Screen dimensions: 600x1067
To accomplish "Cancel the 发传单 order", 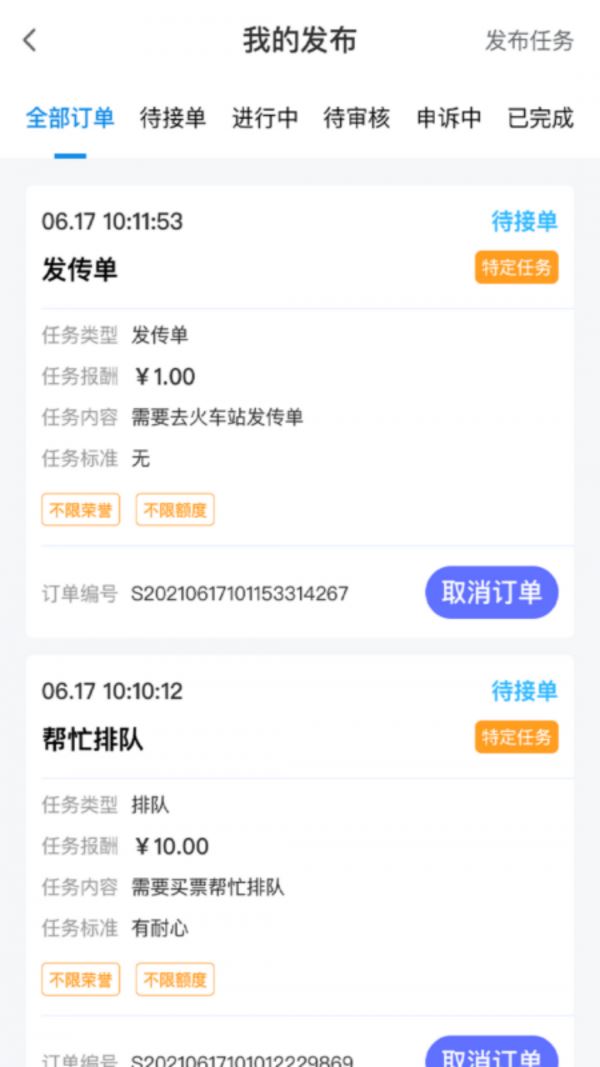I will coord(491,592).
